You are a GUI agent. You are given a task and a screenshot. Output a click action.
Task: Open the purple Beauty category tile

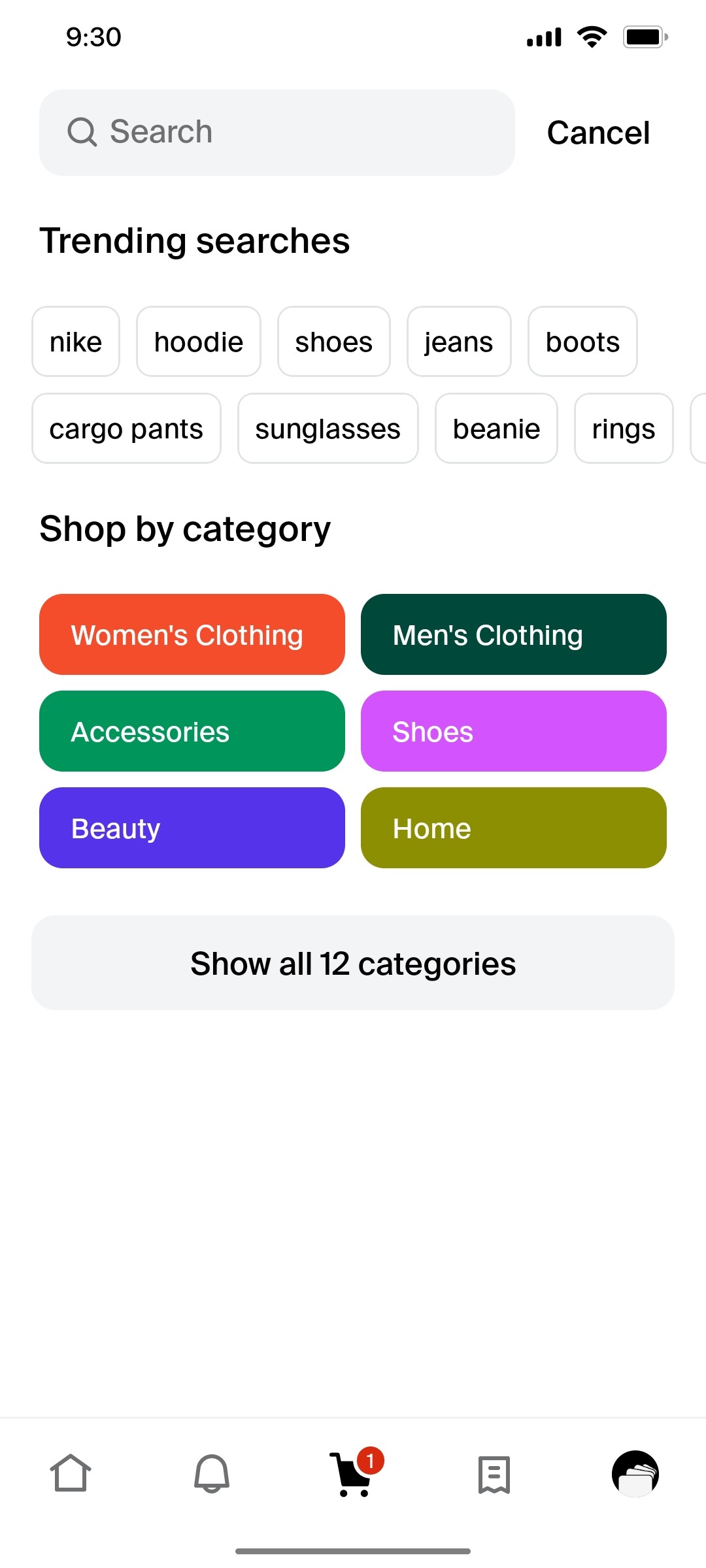point(192,828)
